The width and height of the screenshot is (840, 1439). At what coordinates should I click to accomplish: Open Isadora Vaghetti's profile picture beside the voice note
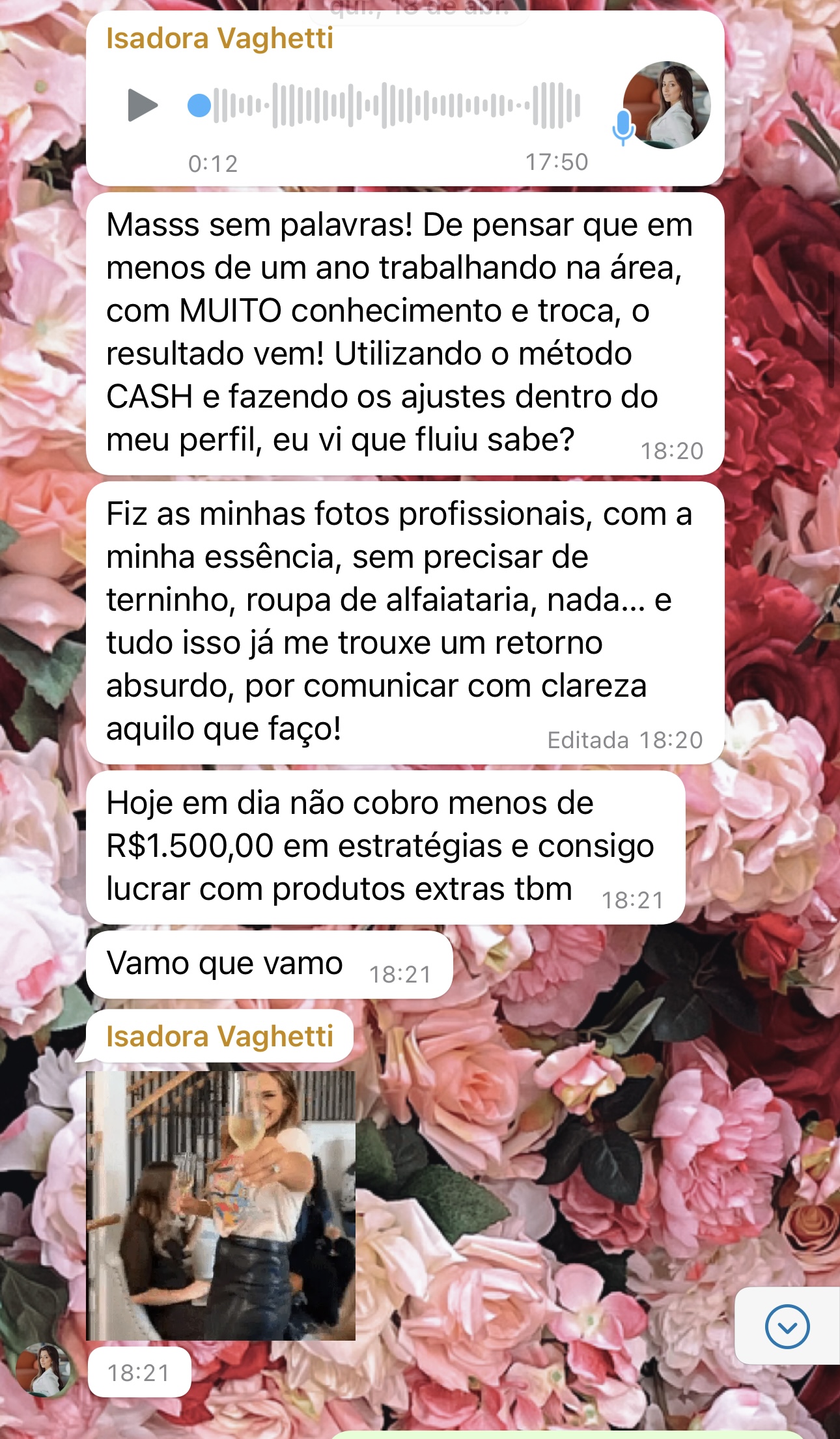pos(665,106)
